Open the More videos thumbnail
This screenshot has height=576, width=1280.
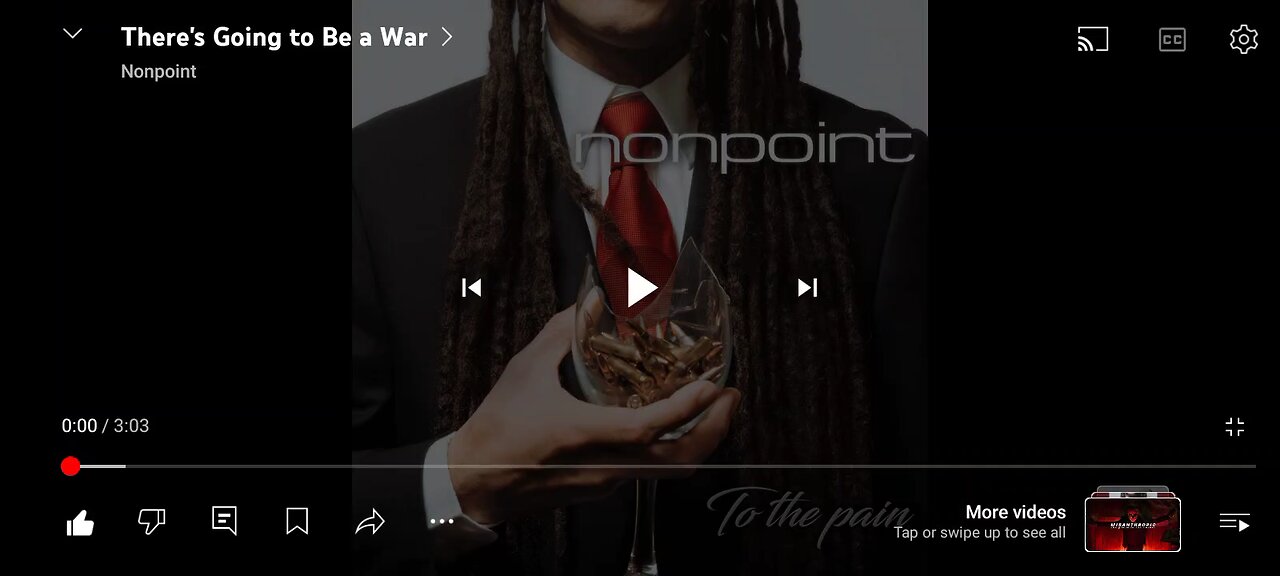pyautogui.click(x=1132, y=524)
